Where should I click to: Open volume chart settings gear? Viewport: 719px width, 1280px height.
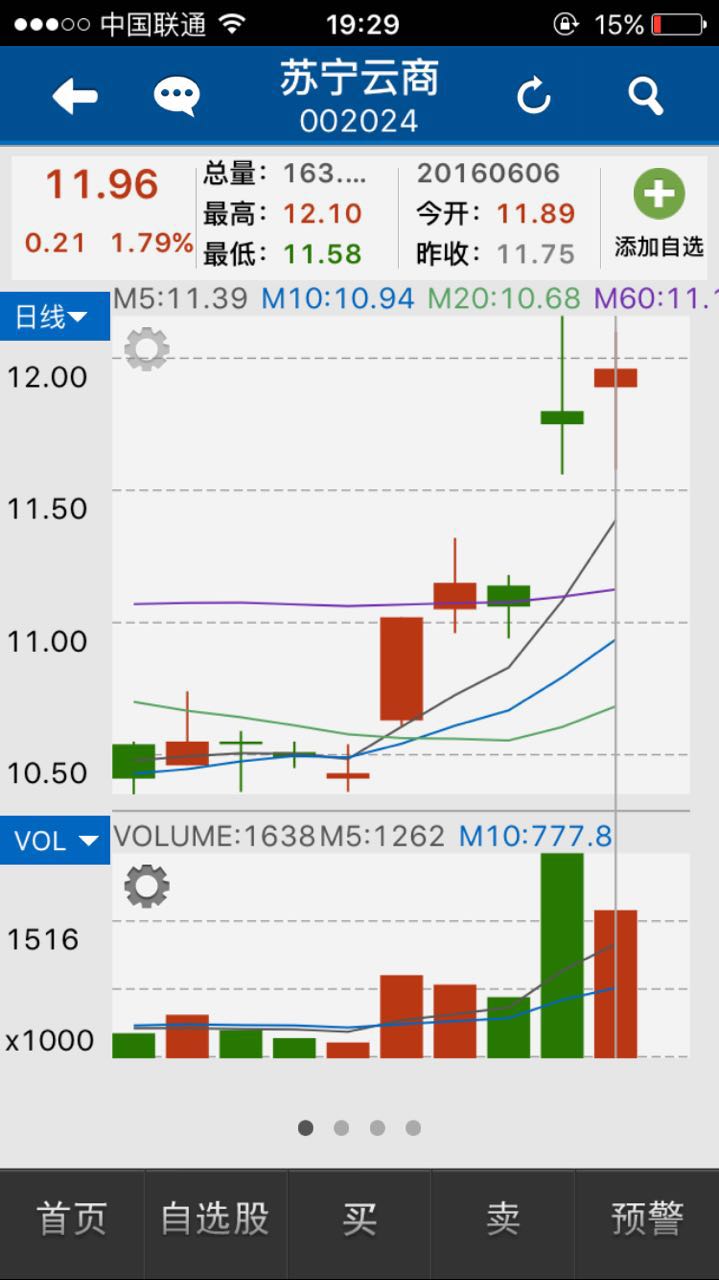tap(147, 886)
